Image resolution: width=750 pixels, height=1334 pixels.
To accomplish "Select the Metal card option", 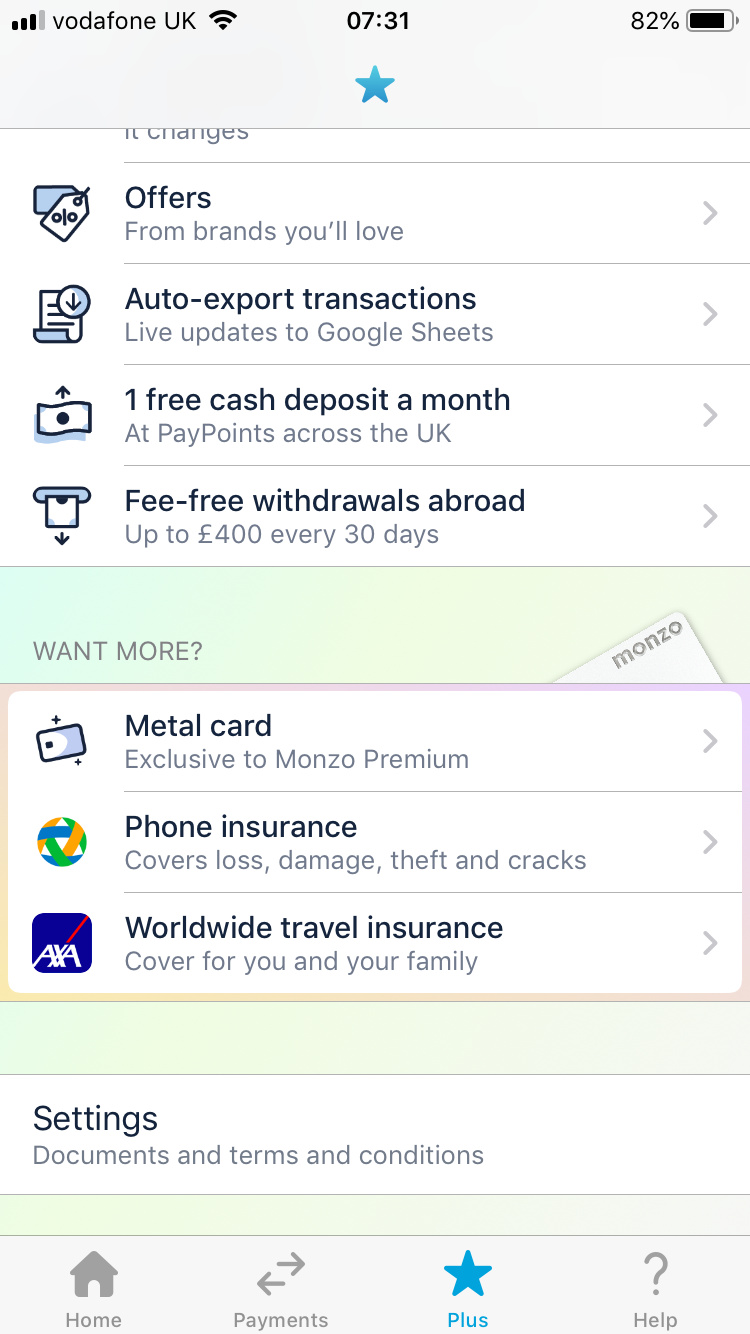I will pyautogui.click(x=375, y=741).
